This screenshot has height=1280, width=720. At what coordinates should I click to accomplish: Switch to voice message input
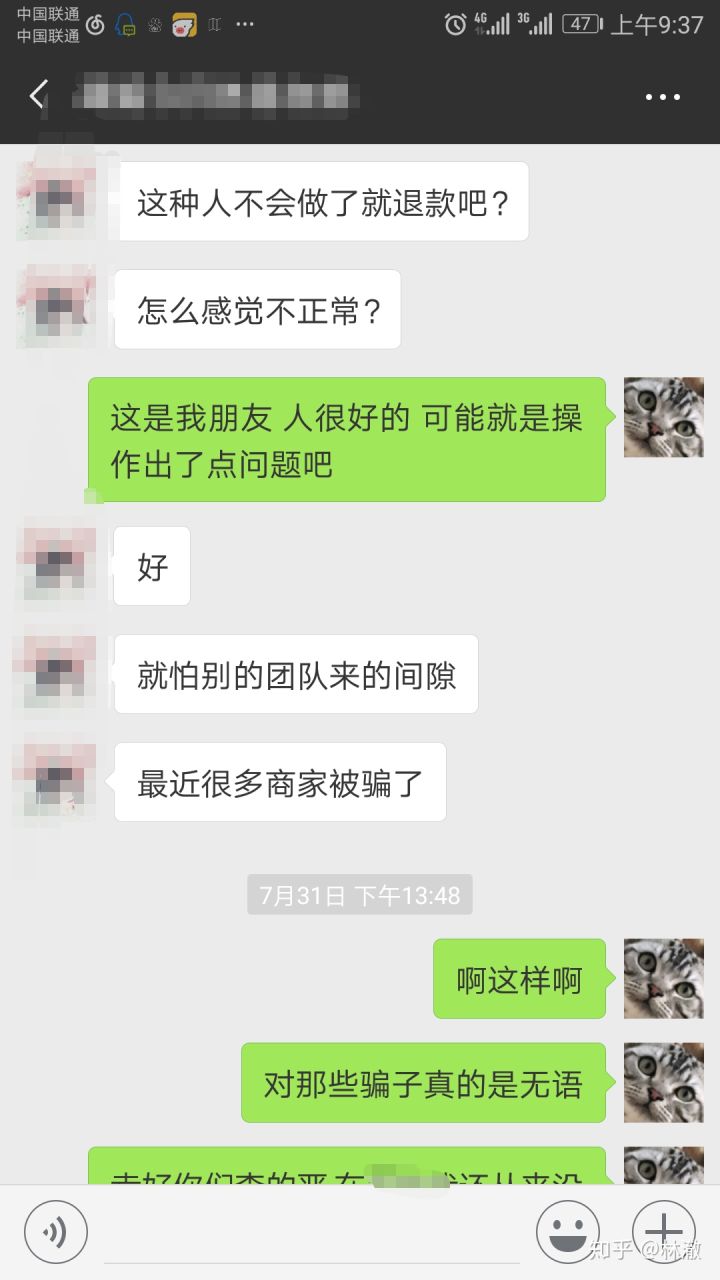pyautogui.click(x=56, y=1231)
